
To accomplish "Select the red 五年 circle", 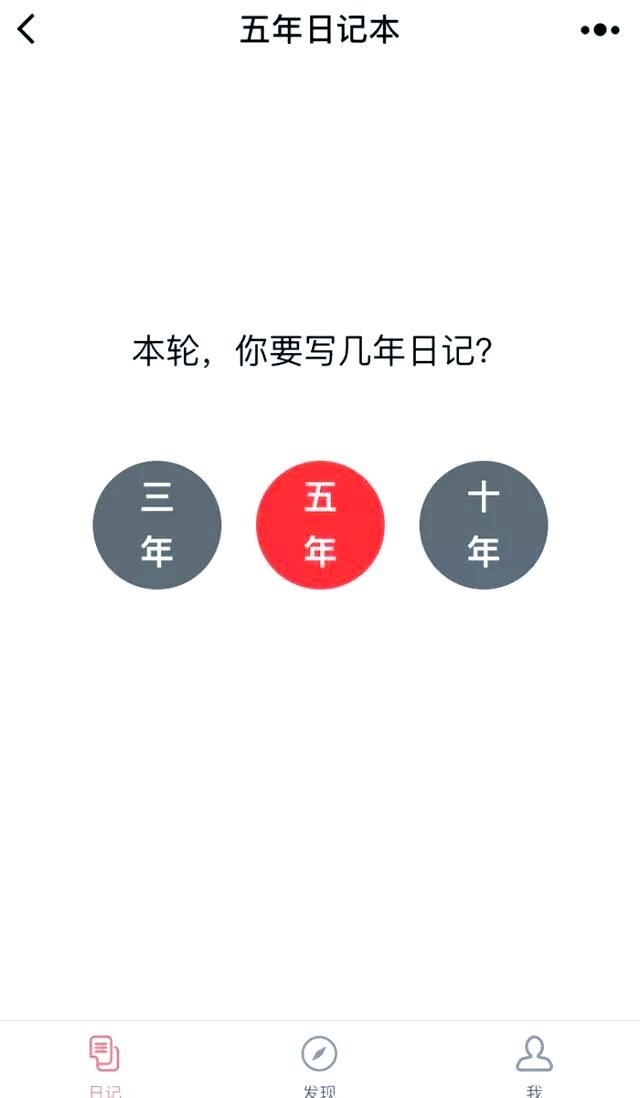I will [320, 525].
